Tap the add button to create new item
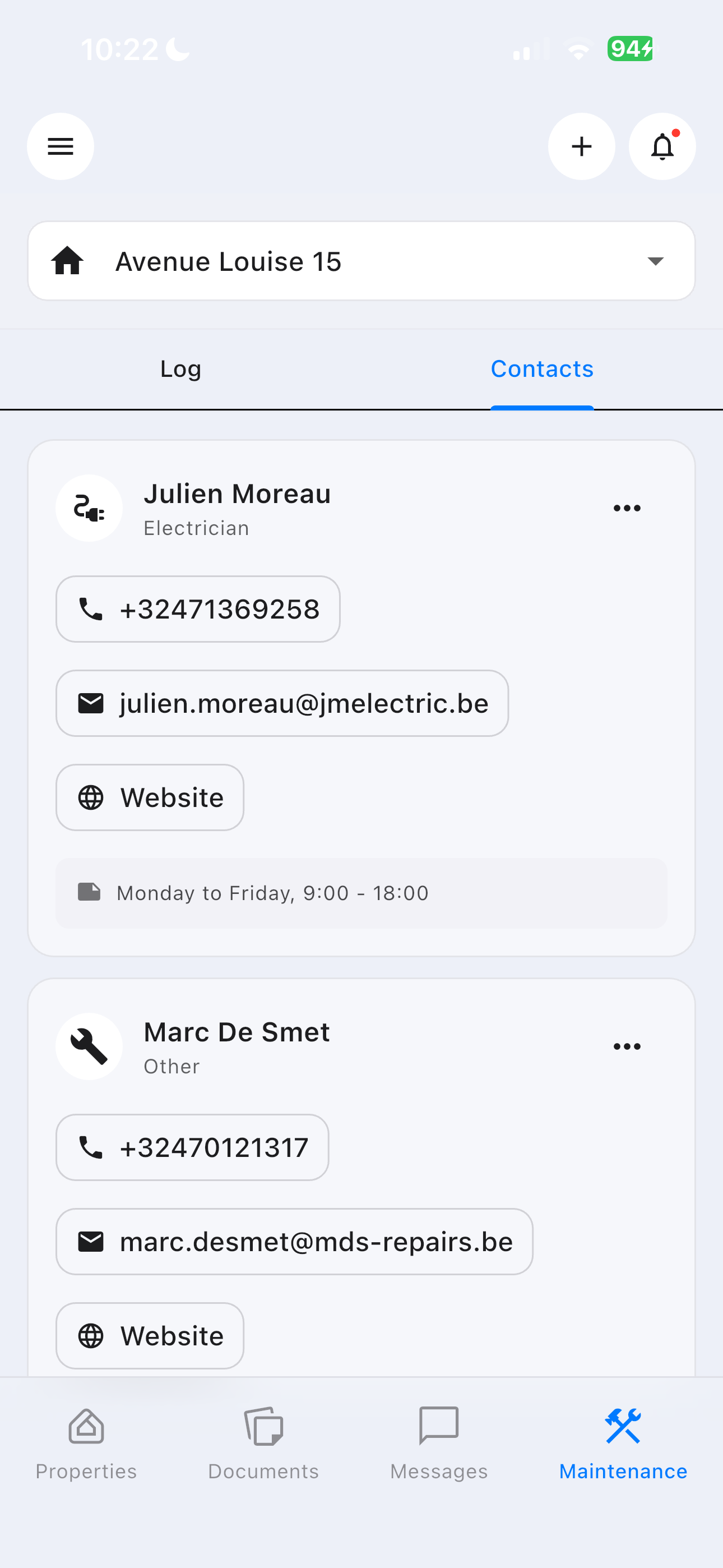Viewport: 723px width, 1568px height. point(581,146)
